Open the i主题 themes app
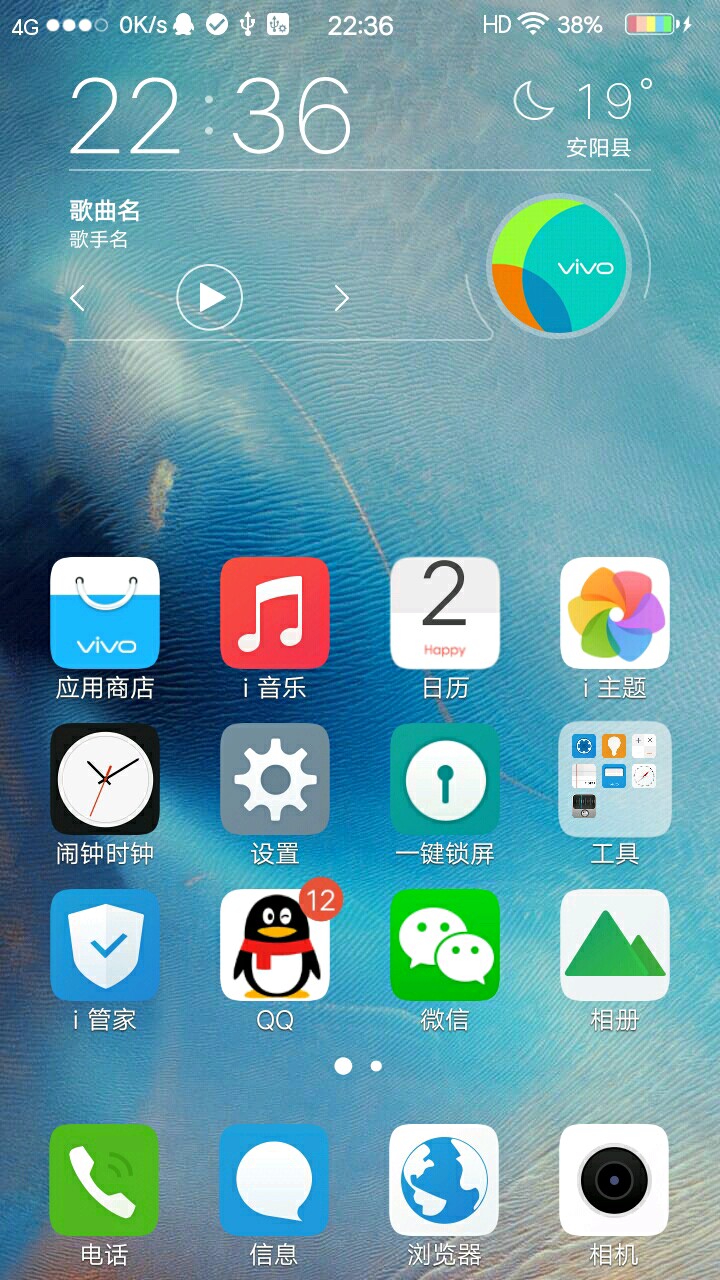Screen dimensions: 720x1280 pyautogui.click(x=614, y=613)
